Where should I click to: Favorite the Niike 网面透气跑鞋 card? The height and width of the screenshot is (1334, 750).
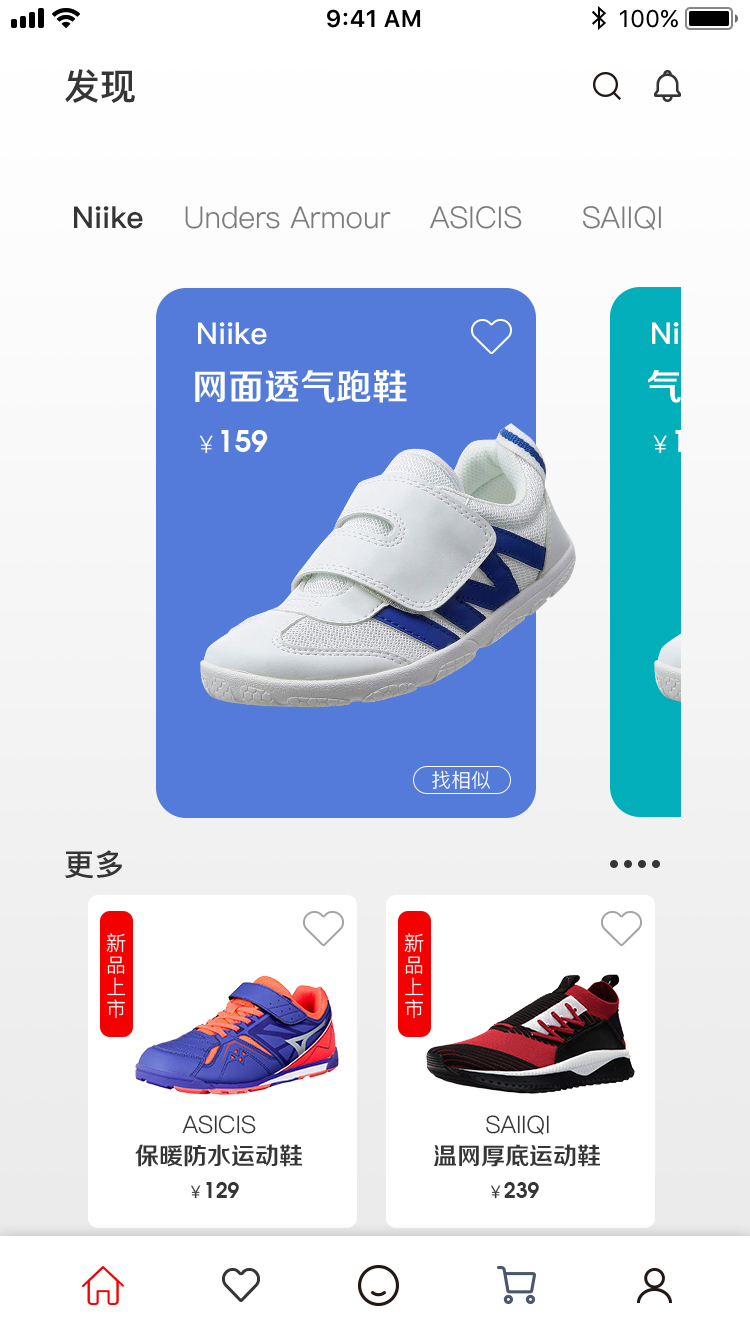click(491, 336)
